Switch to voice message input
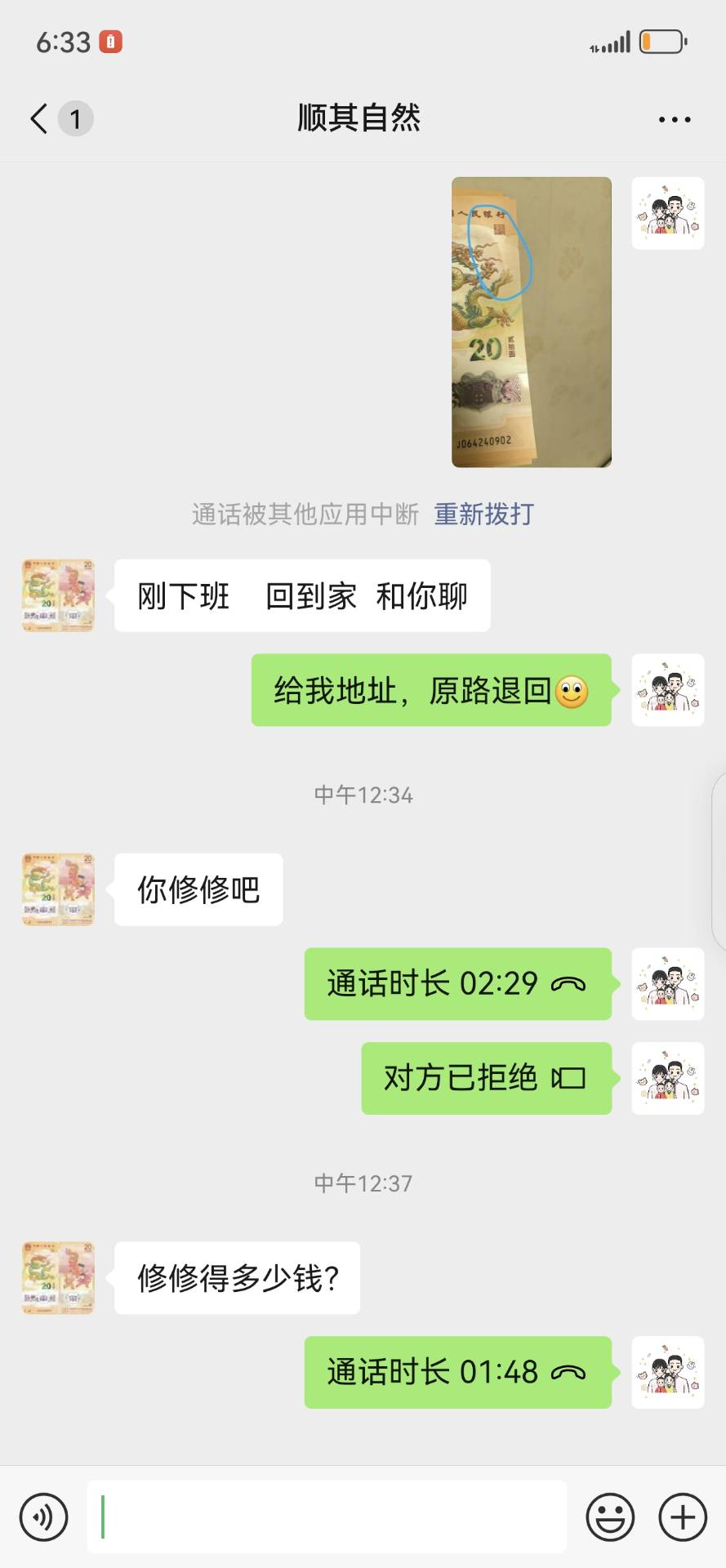The image size is (726, 1568). tap(43, 1517)
